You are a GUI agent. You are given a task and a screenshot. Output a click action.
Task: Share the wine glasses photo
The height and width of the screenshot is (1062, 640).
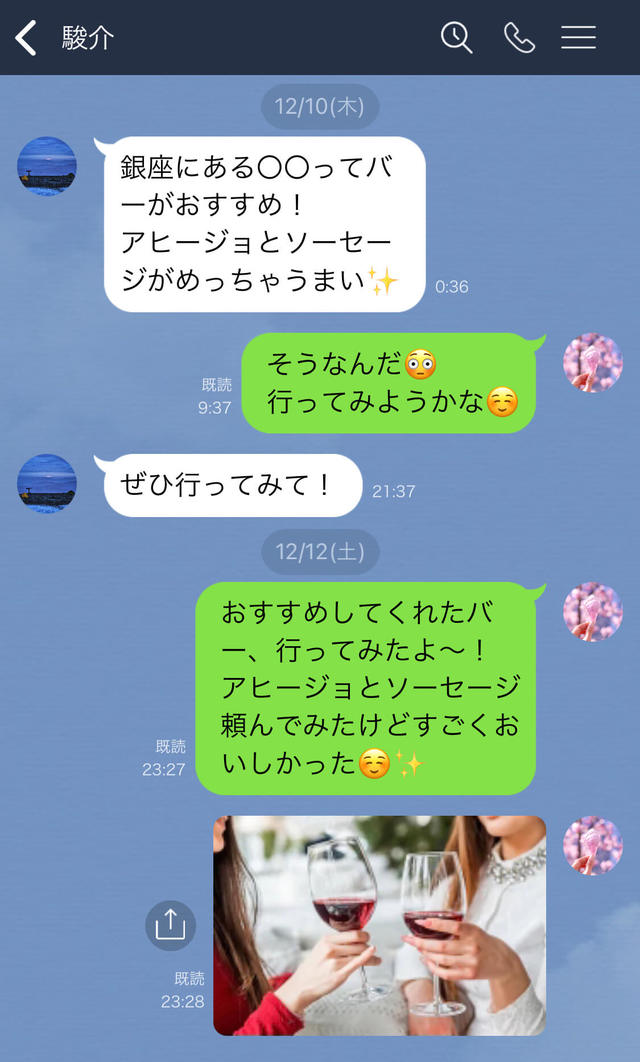(170, 925)
